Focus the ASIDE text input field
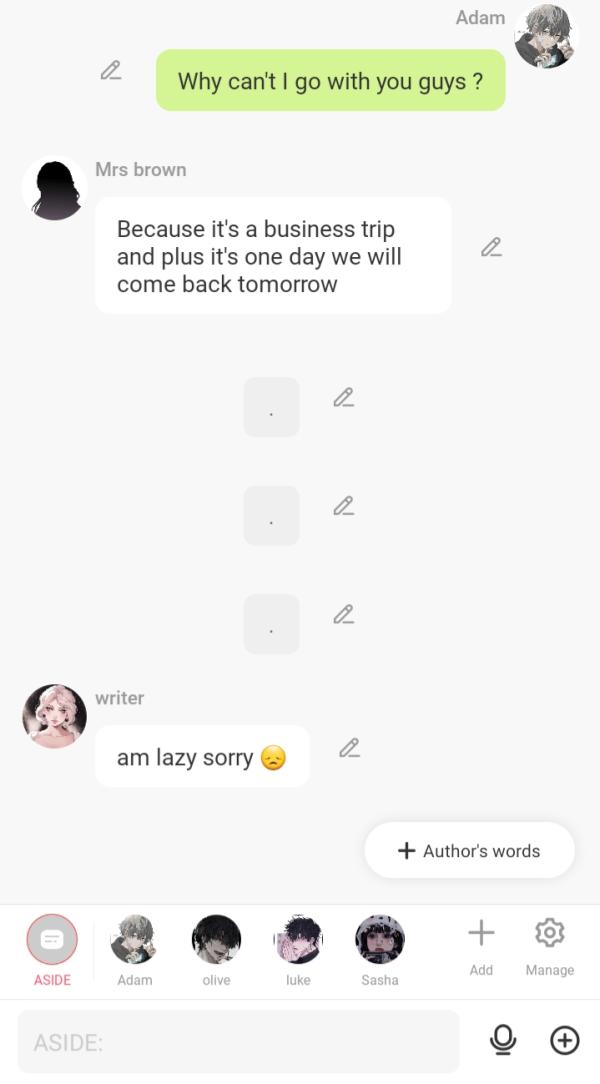 point(238,1041)
